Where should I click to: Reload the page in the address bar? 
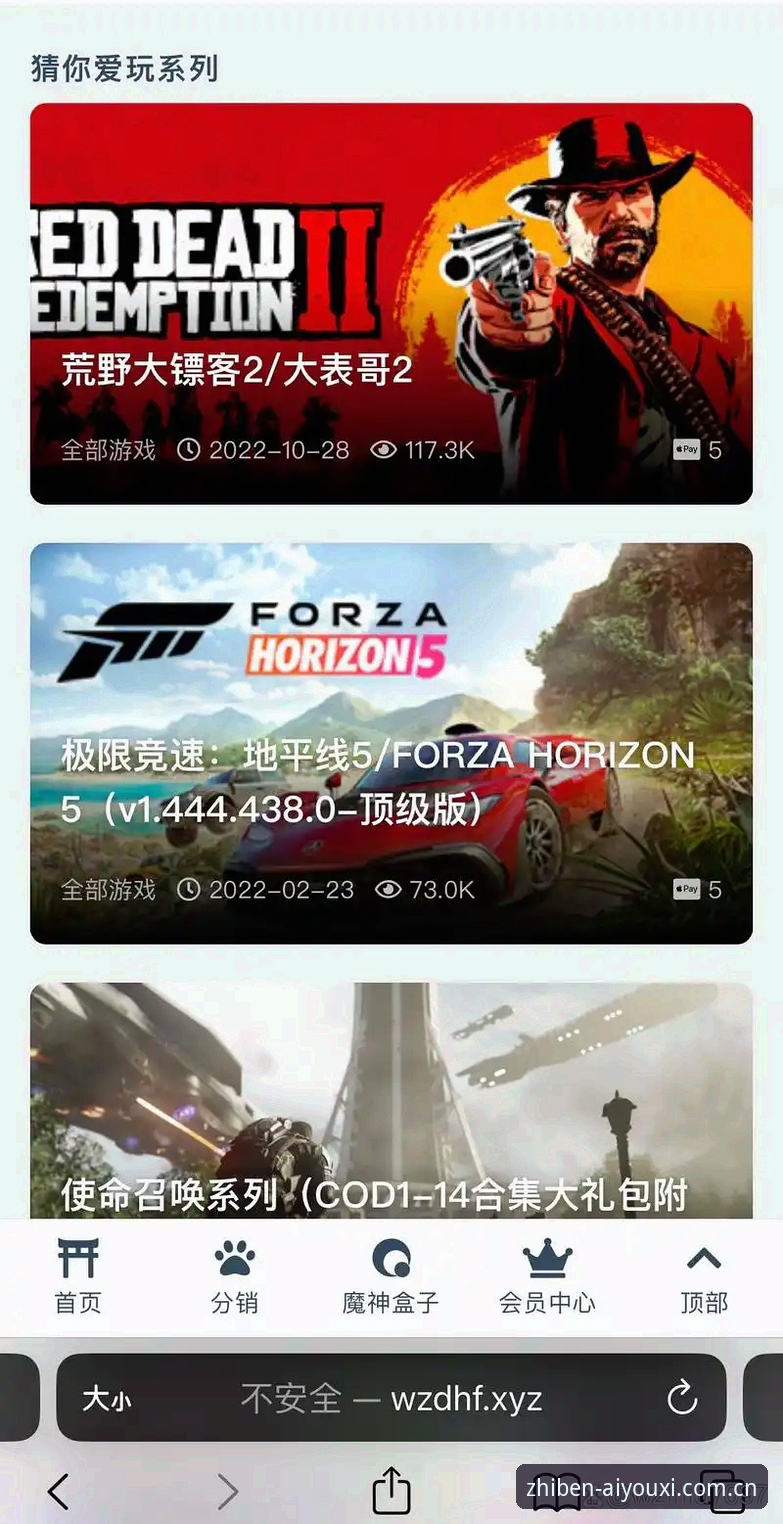(x=682, y=1398)
